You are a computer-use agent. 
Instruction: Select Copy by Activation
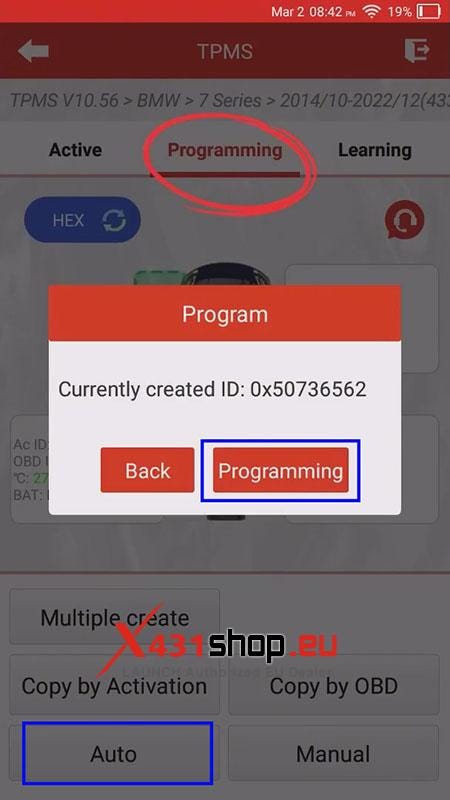click(x=115, y=686)
